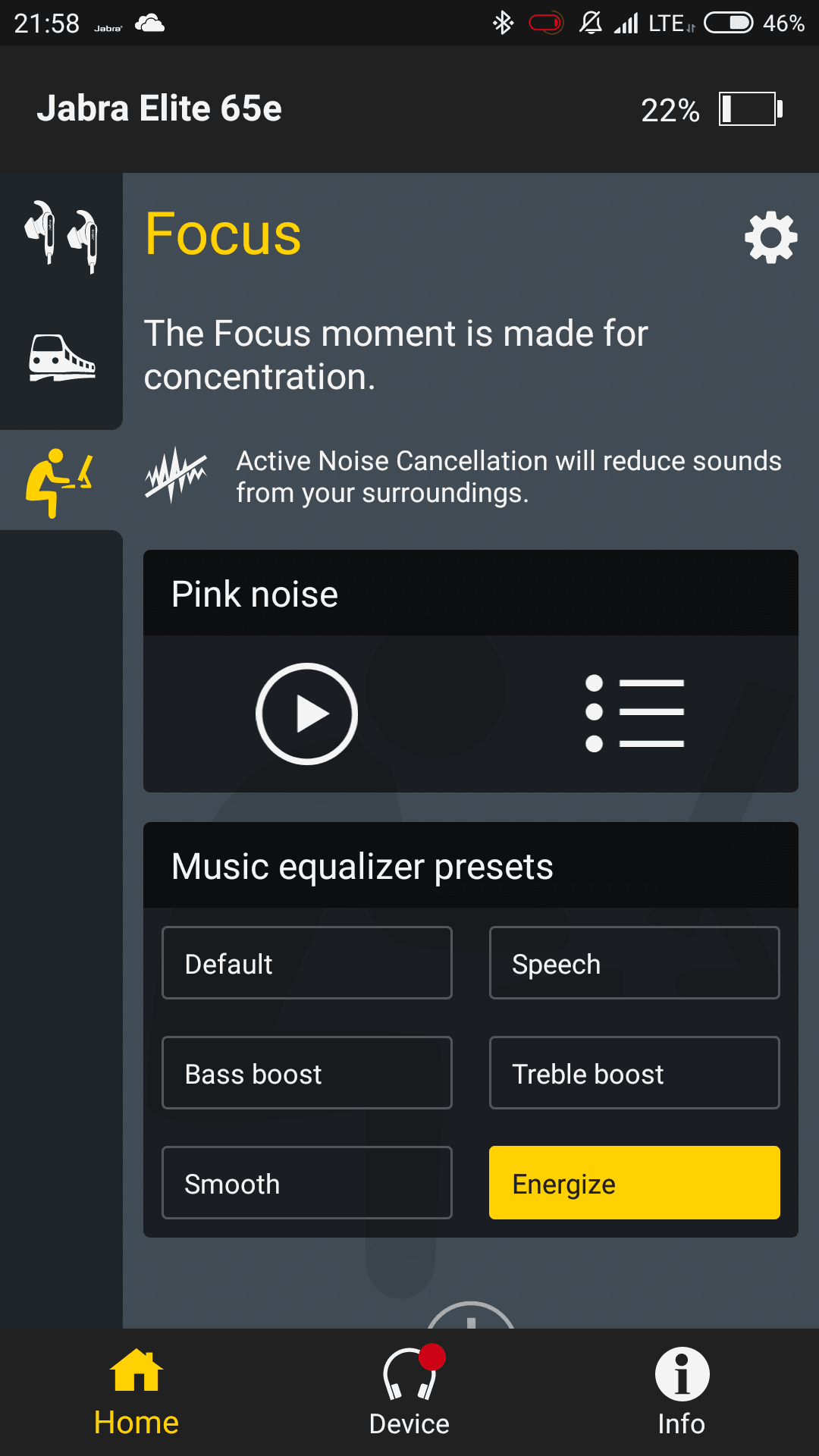Tap the Energize preset
Viewport: 819px width, 1456px height.
[635, 1183]
